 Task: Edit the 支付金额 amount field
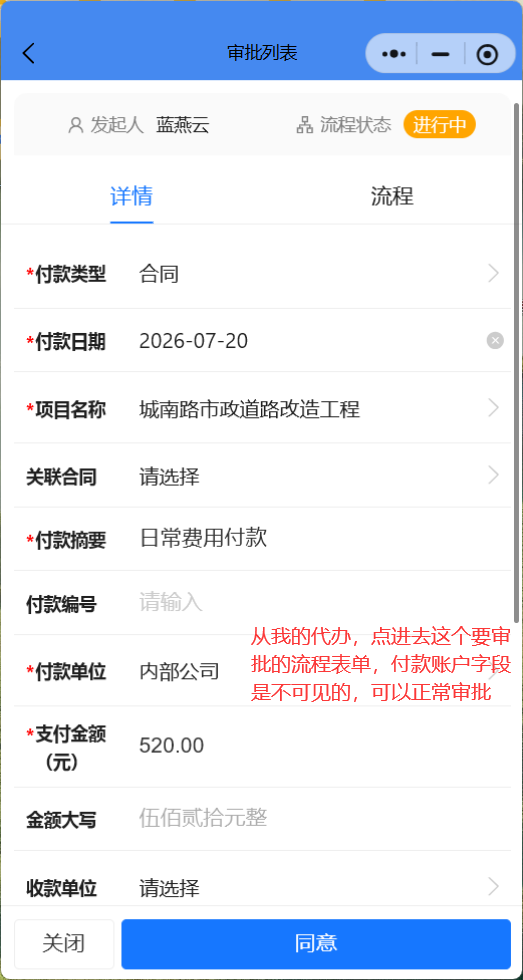pyautogui.click(x=262, y=746)
